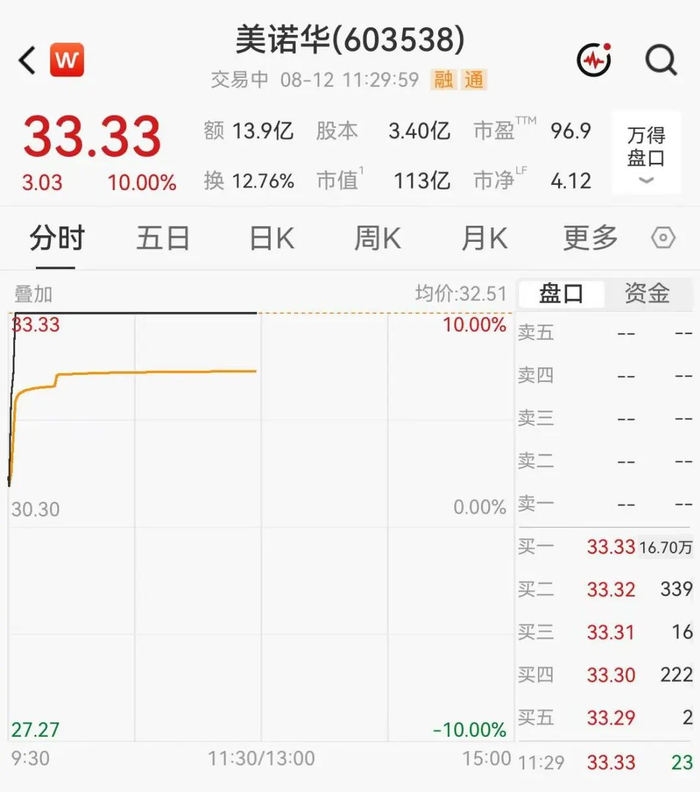This screenshot has width=700, height=792.
Task: Open the red W Wind logo button
Action: (67, 60)
